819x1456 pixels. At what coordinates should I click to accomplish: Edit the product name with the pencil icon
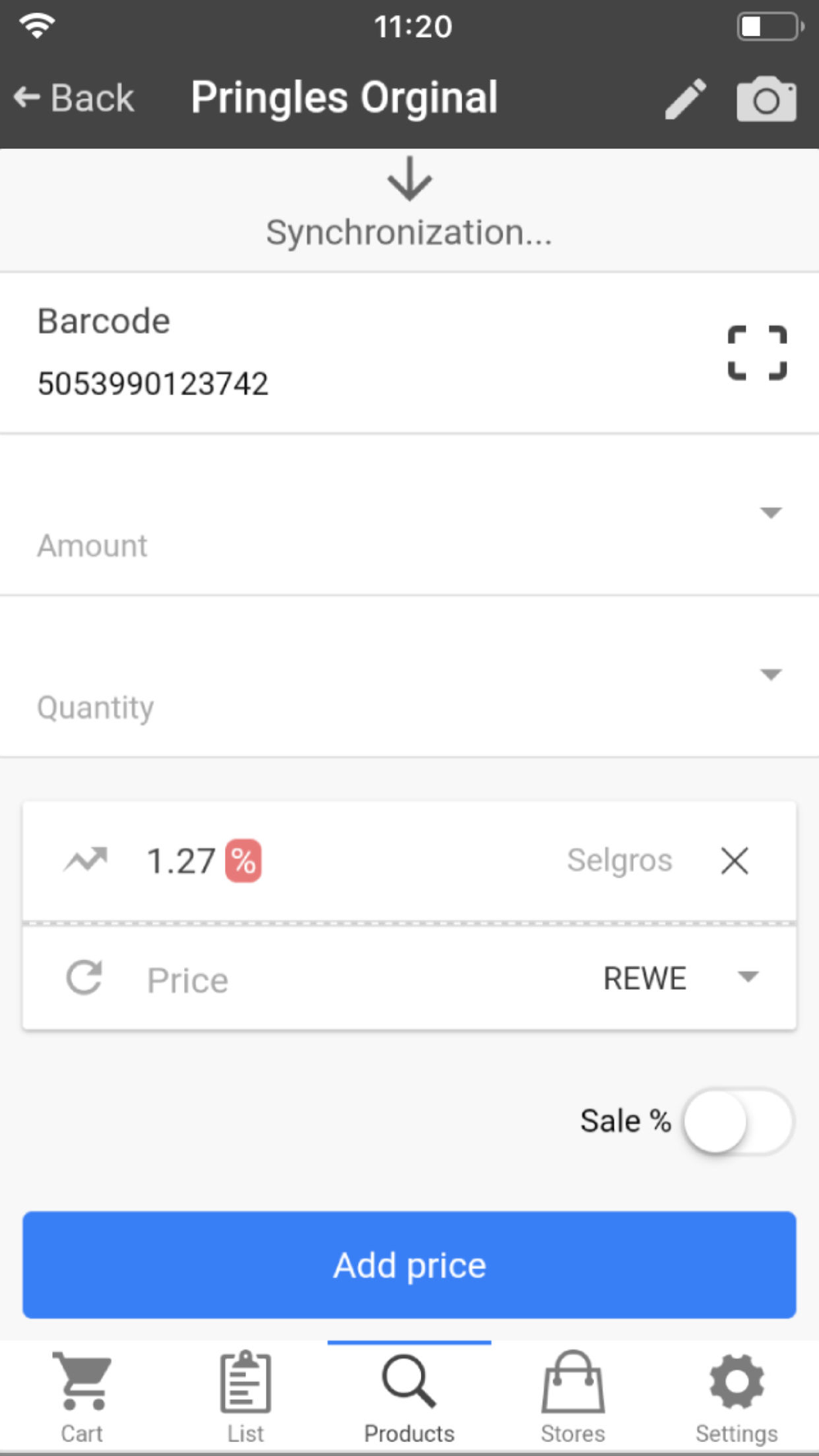tap(685, 99)
